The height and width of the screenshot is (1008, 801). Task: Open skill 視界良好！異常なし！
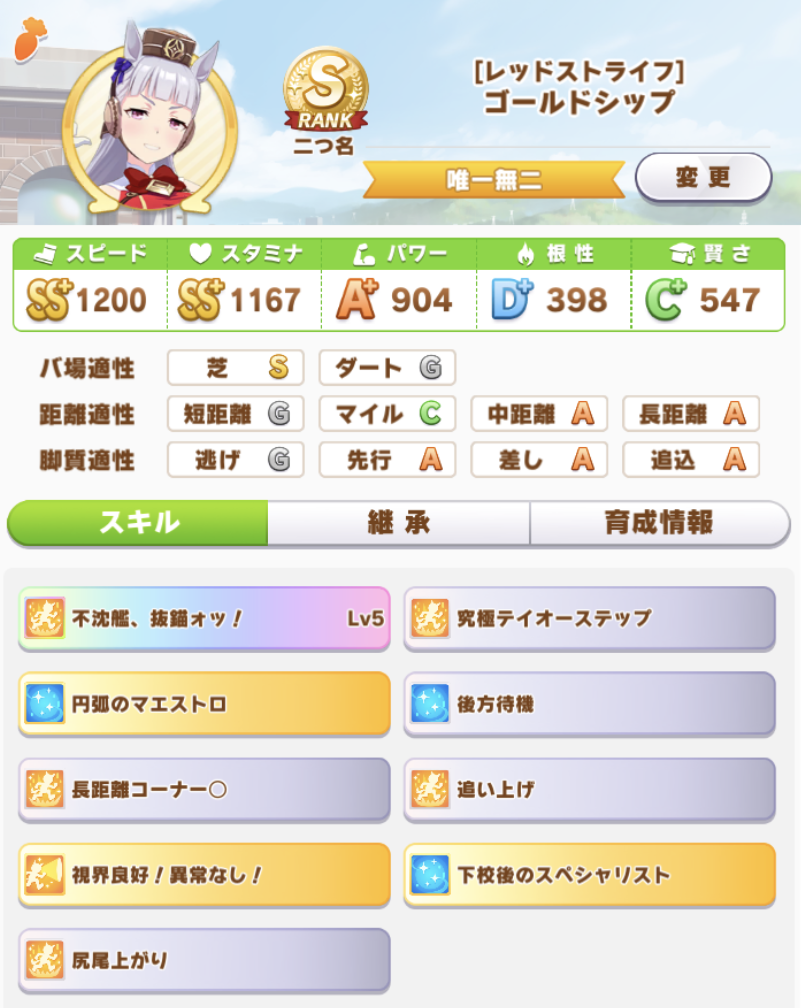204,875
